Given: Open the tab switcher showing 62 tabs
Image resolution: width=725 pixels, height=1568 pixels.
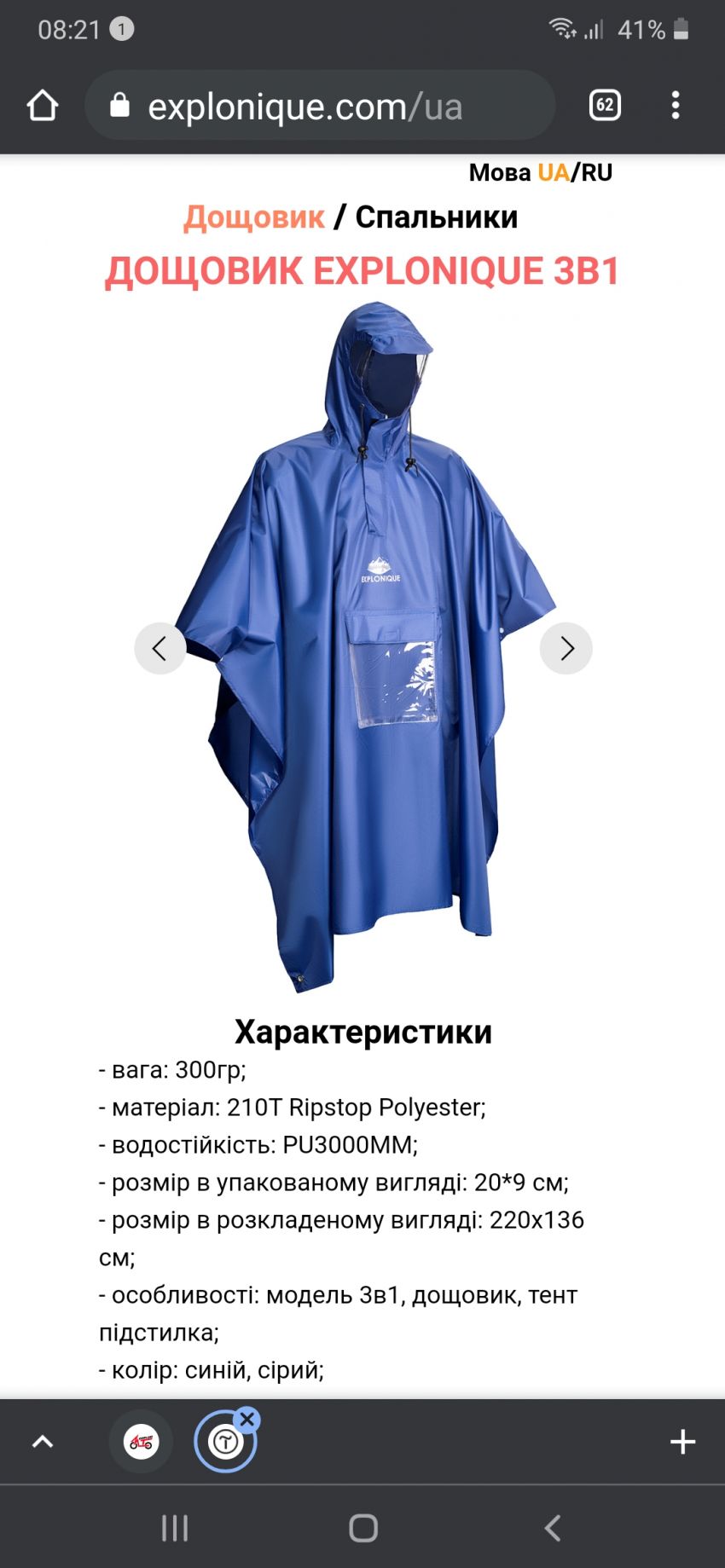Looking at the screenshot, I should (605, 106).
